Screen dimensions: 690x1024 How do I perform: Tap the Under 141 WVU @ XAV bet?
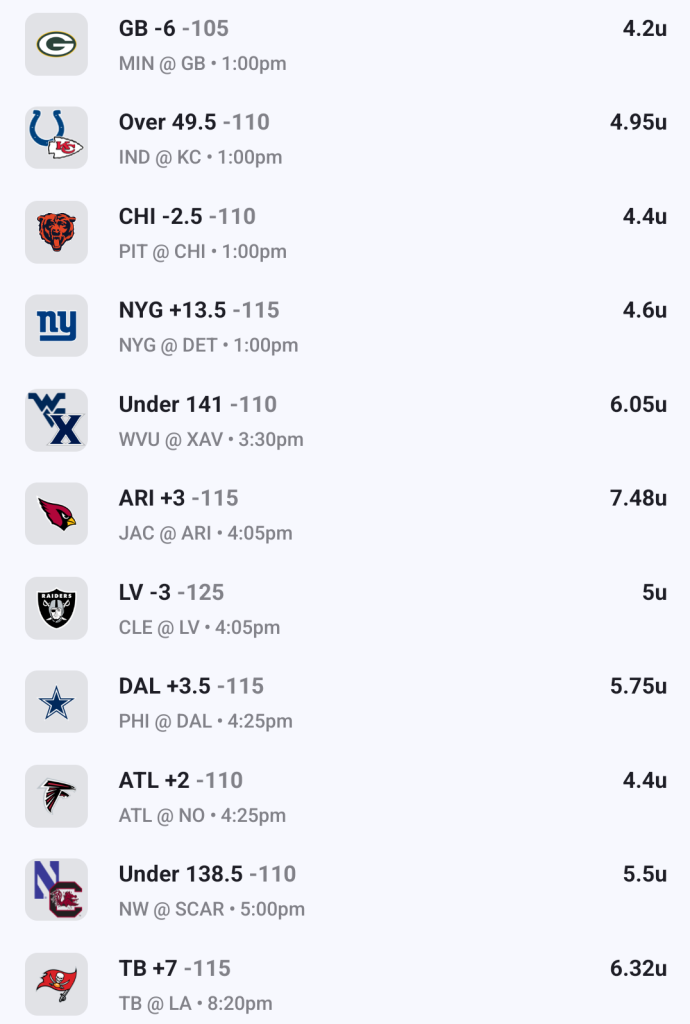(x=345, y=421)
